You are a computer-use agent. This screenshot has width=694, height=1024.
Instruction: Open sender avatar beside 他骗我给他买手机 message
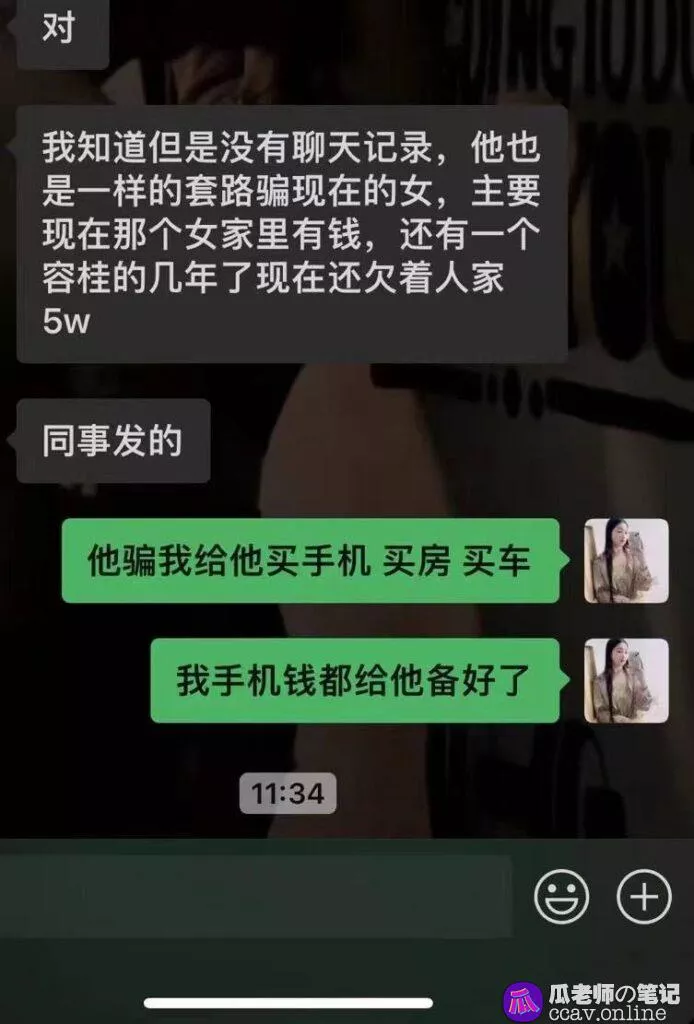[626, 560]
